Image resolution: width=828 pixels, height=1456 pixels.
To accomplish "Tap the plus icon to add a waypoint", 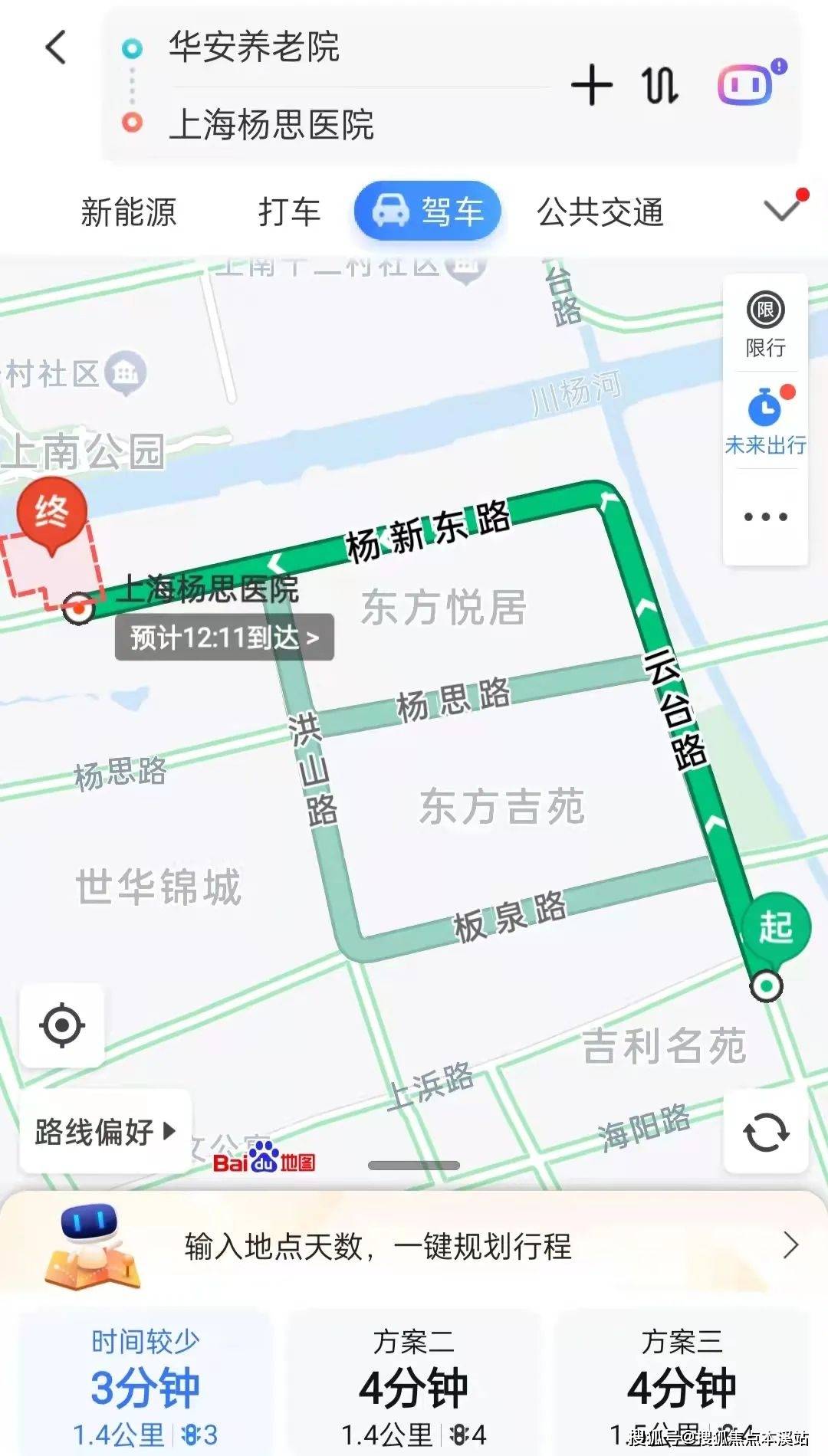I will 590,86.
